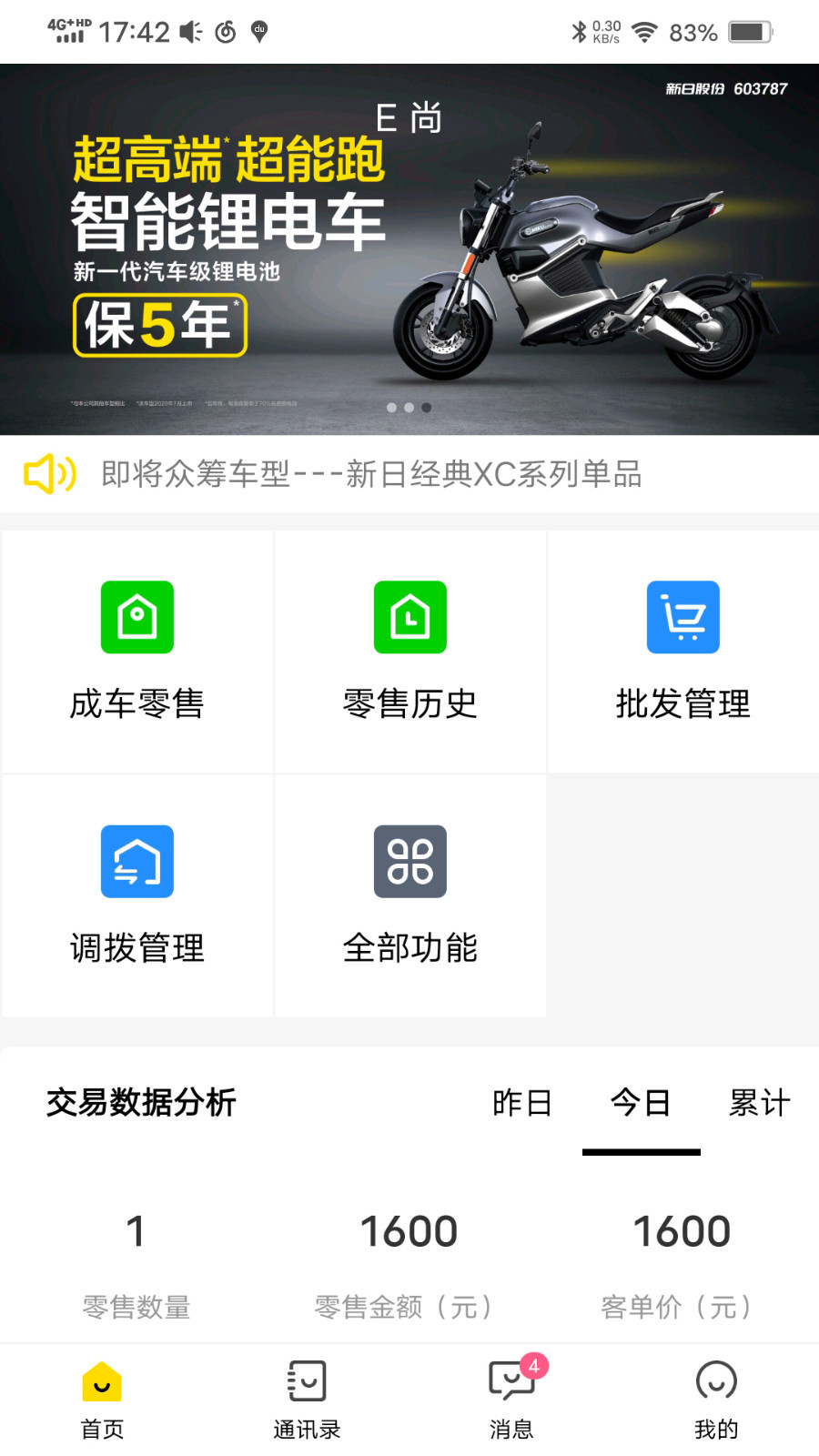Open 批发管理 wholesale management via cart icon
The image size is (819, 1456).
[682, 649]
